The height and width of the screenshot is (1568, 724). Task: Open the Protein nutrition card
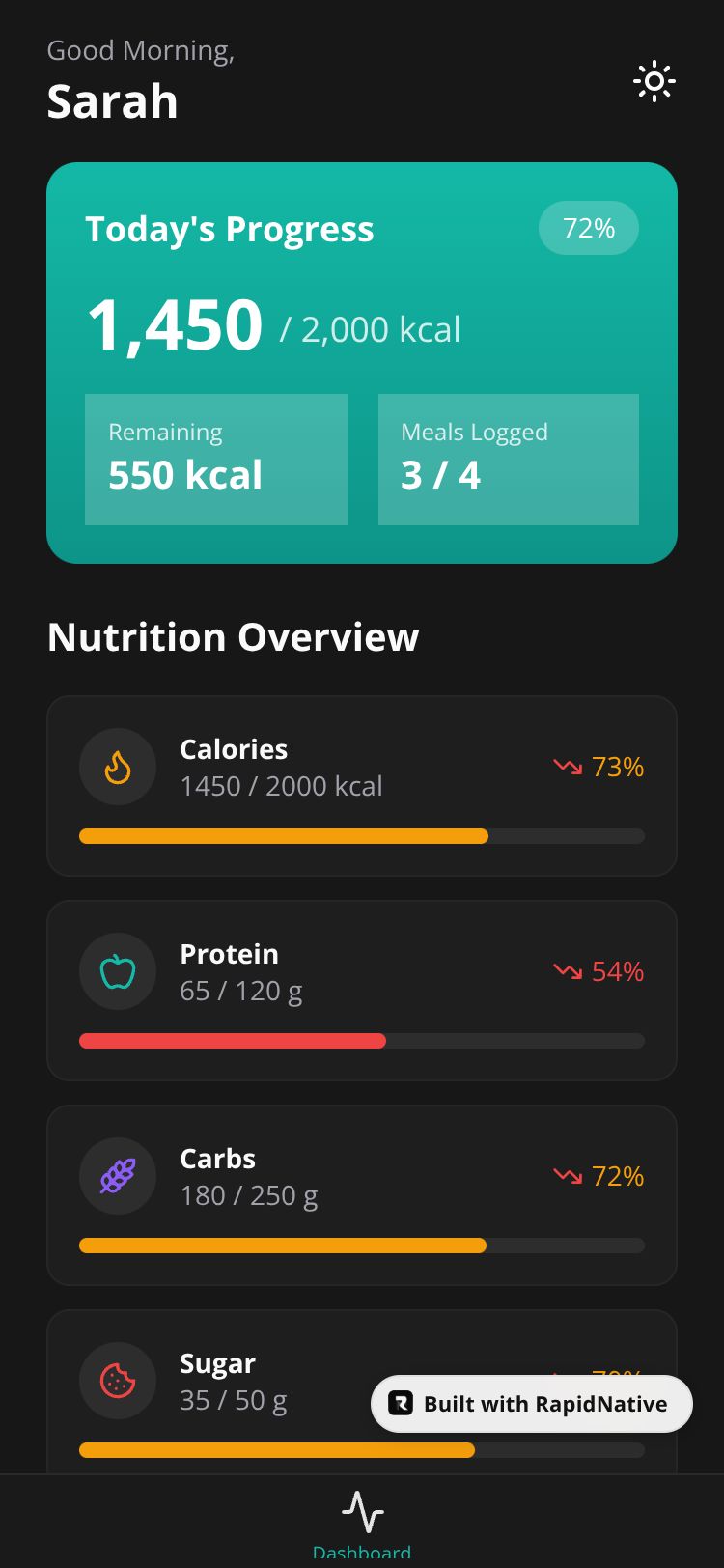click(362, 991)
